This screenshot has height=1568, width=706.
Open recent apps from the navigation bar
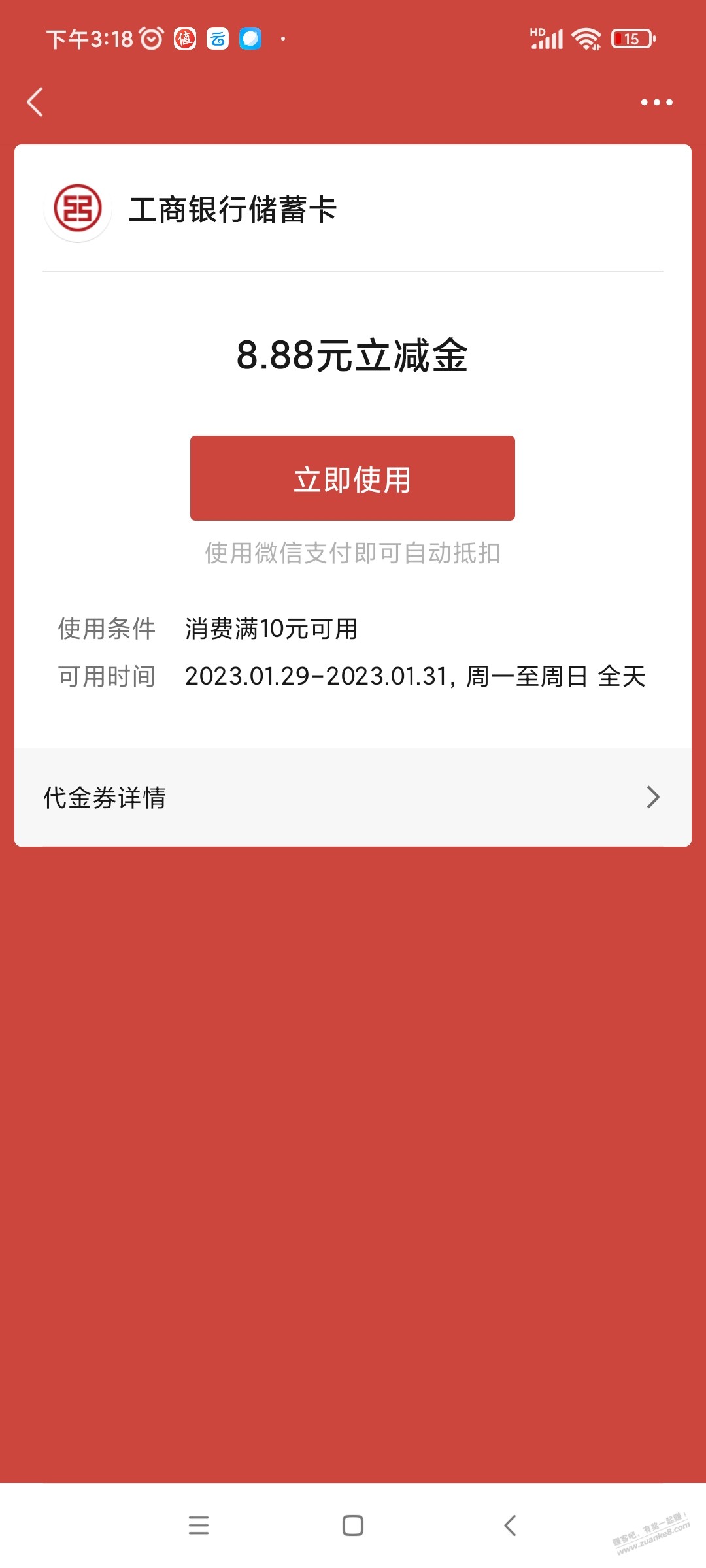click(198, 1526)
